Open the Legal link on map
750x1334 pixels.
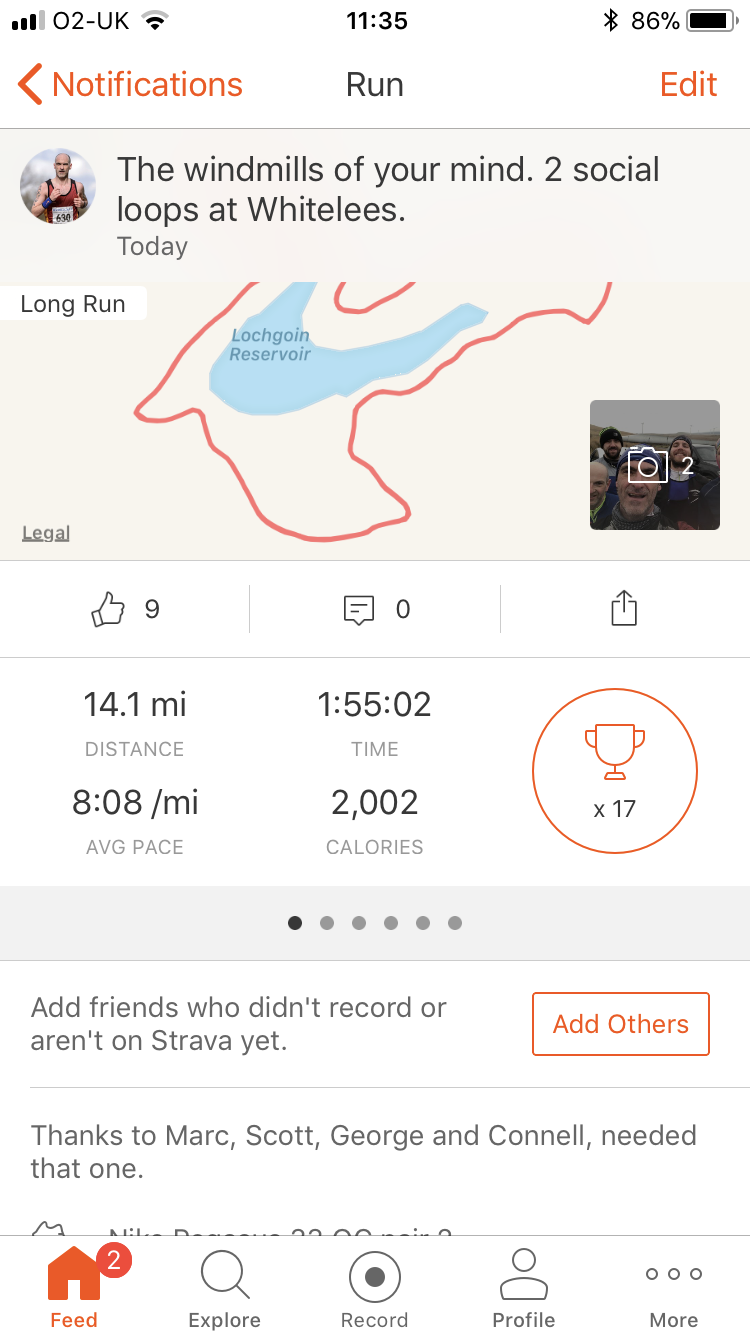point(46,533)
